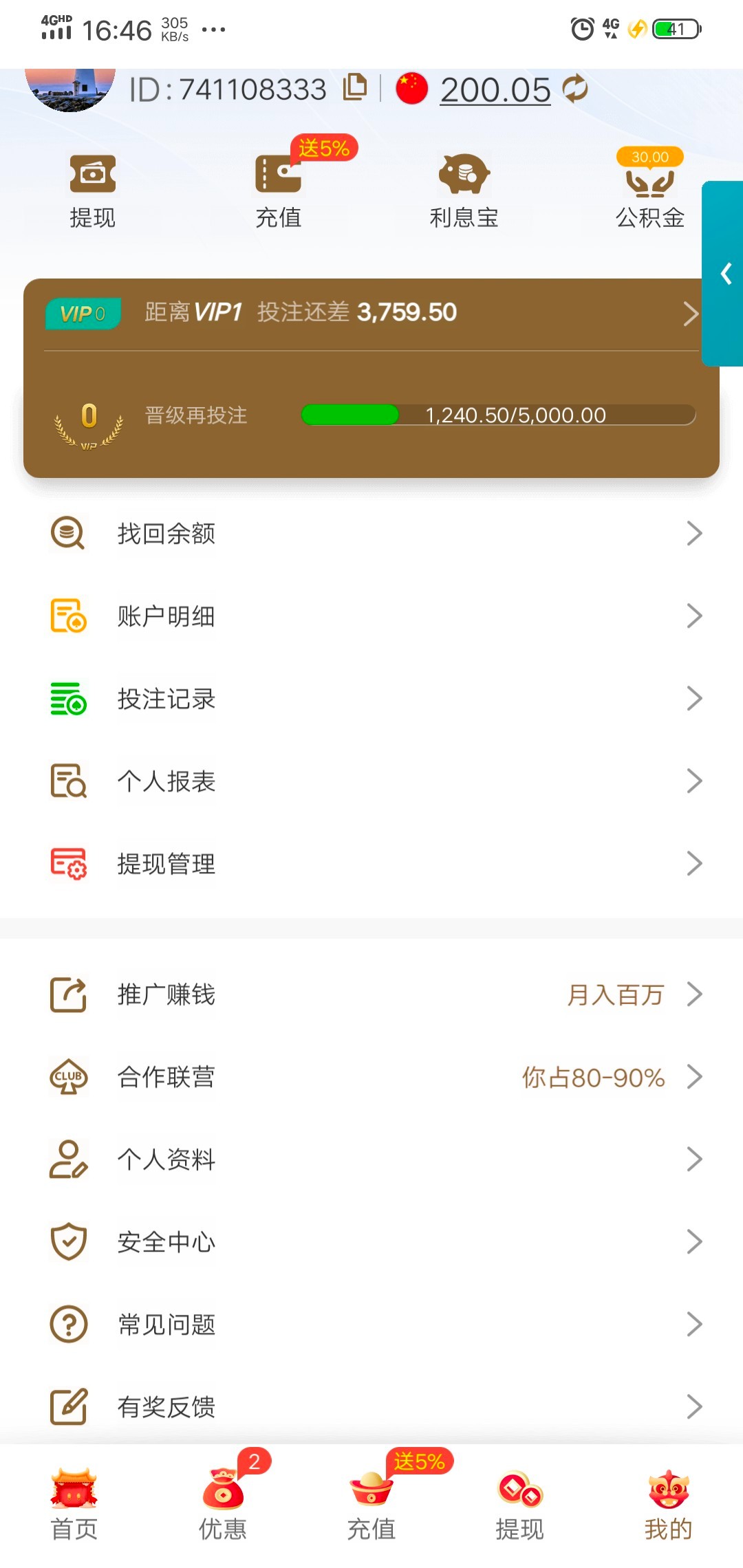Expand the 常见问题 row chevron
This screenshot has width=743, height=1568.
693,1324
